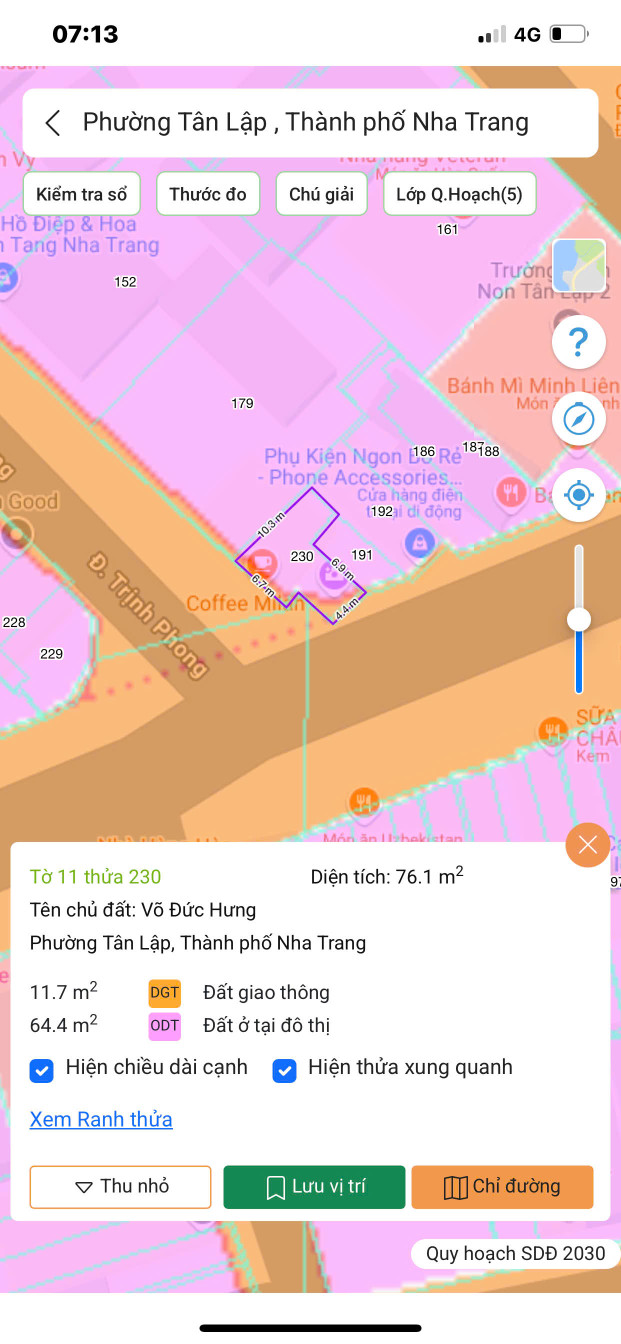Select the Thước đo measuring tool
The height and width of the screenshot is (1344, 621).
tap(208, 194)
